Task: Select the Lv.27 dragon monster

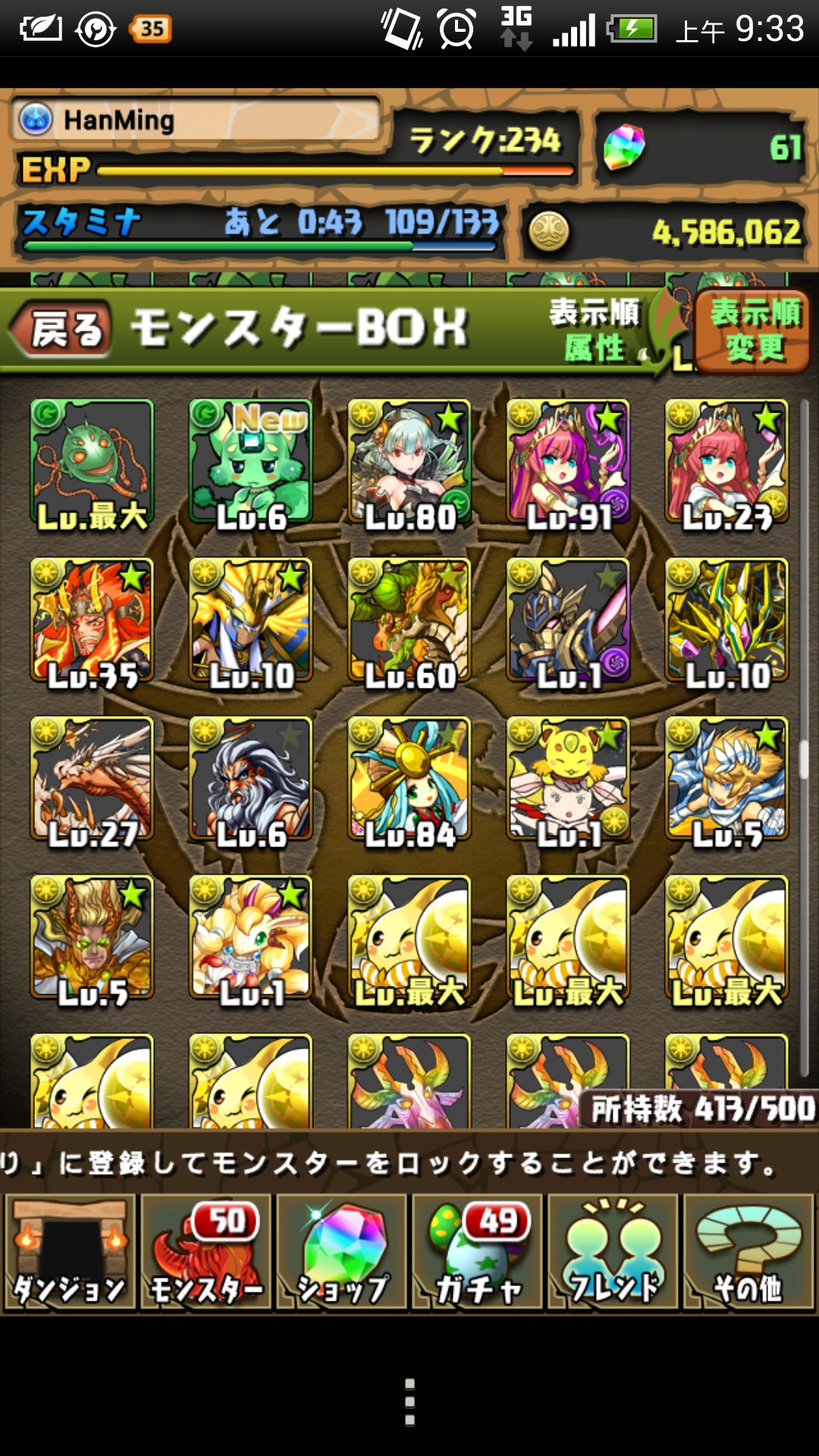Action: point(92,780)
